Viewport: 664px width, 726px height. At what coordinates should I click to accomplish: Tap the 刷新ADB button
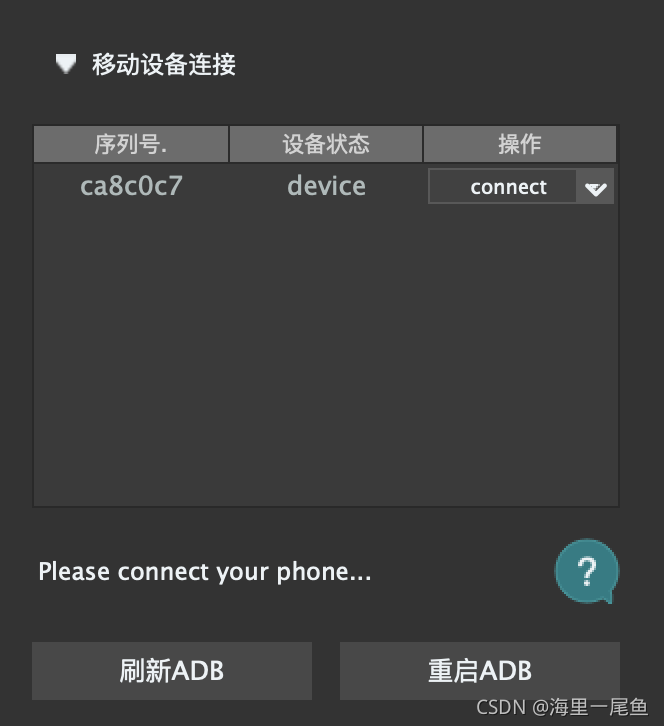pos(172,670)
